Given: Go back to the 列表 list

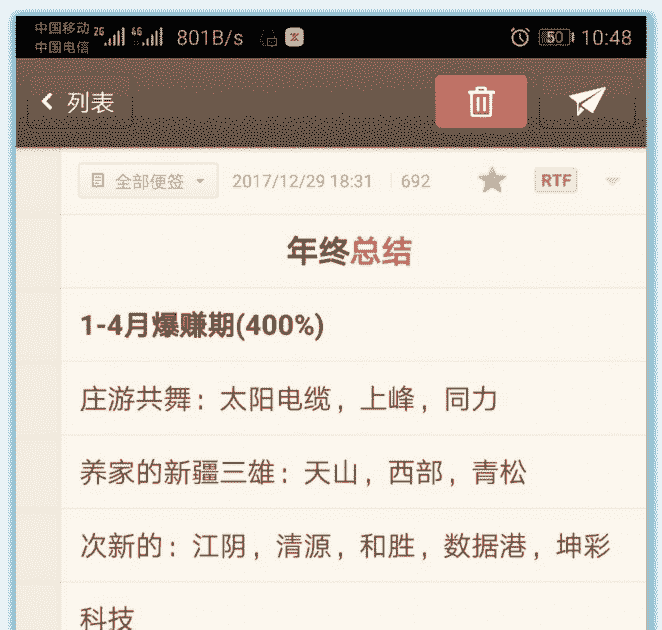Looking at the screenshot, I should tap(78, 102).
